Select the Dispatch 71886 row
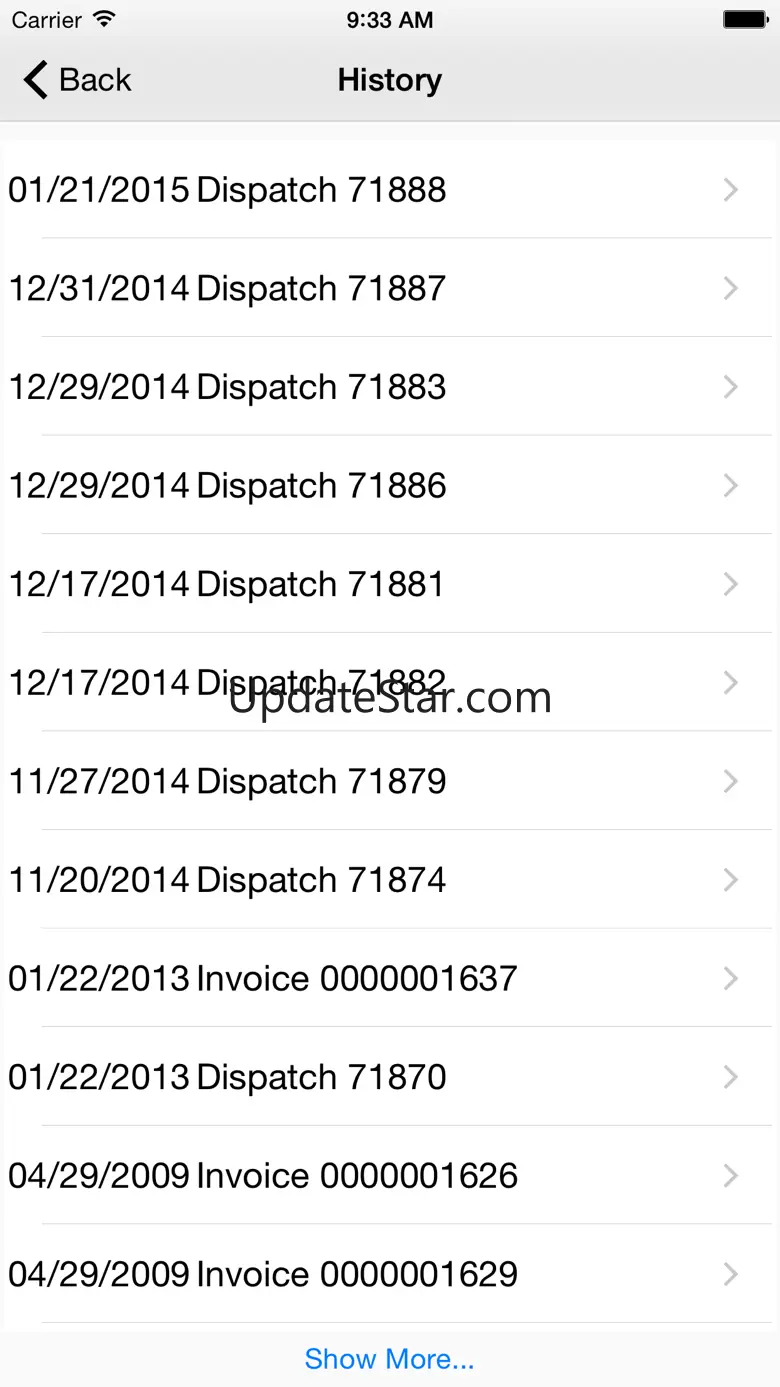 point(390,485)
